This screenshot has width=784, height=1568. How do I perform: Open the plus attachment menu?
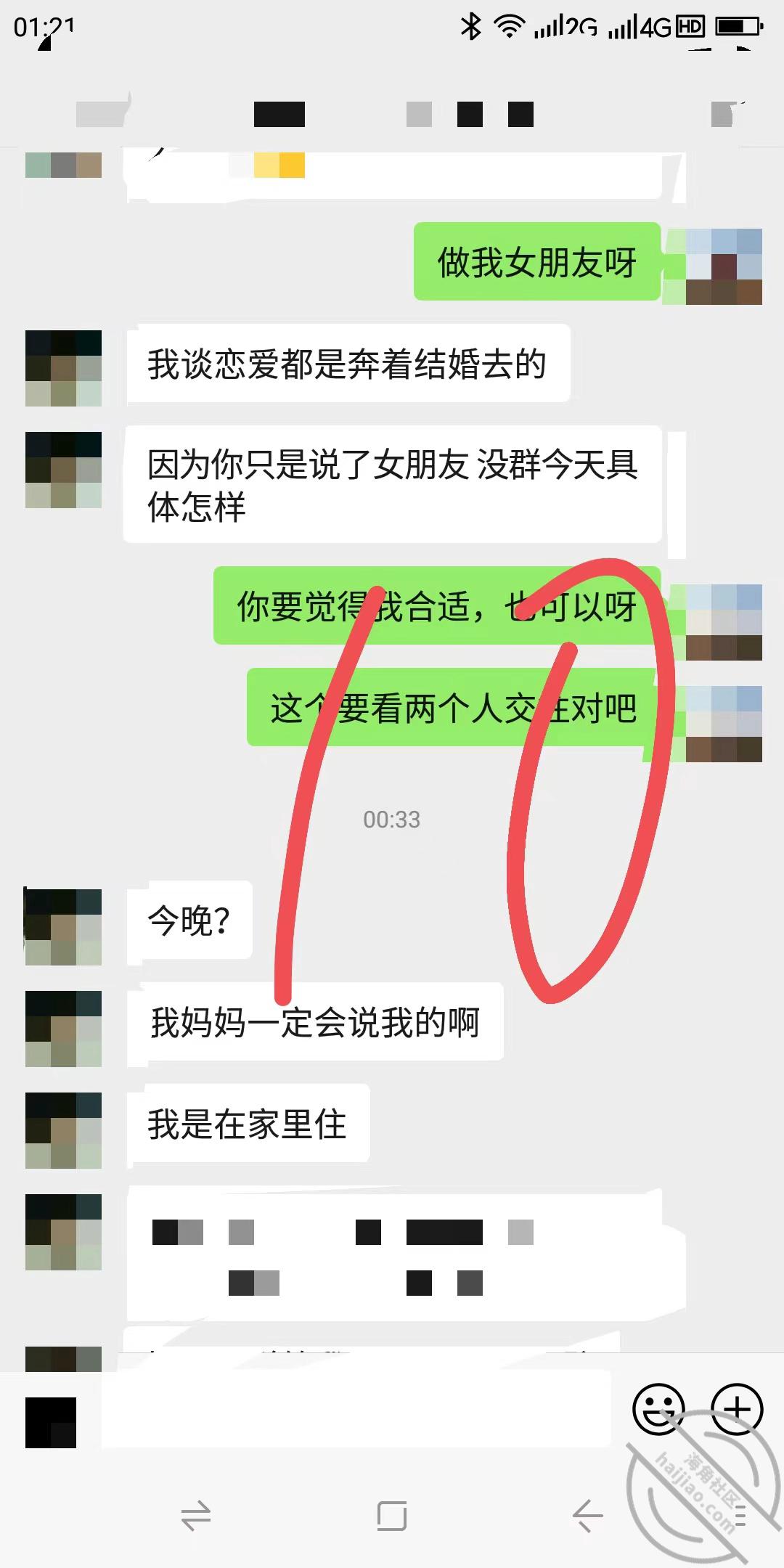tap(737, 1408)
